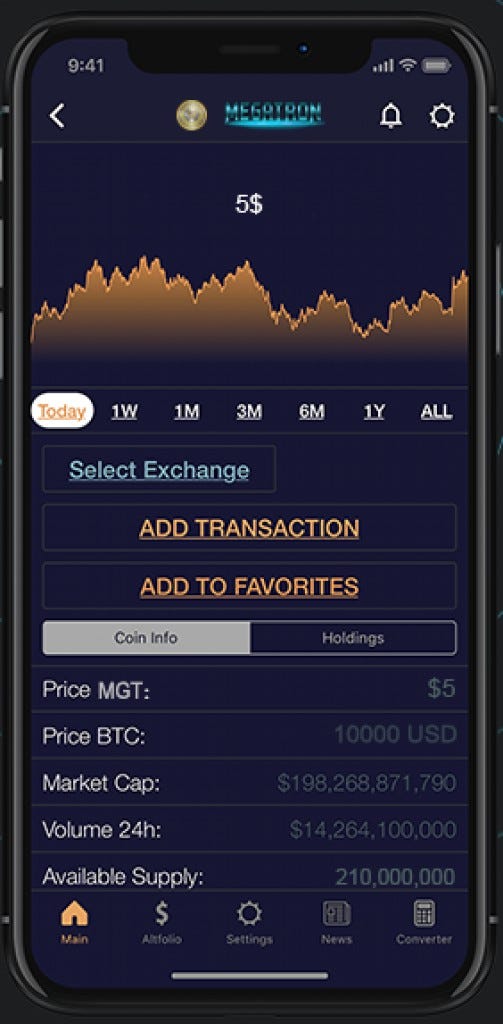Select the Coin Info segment

pyautogui.click(x=146, y=637)
